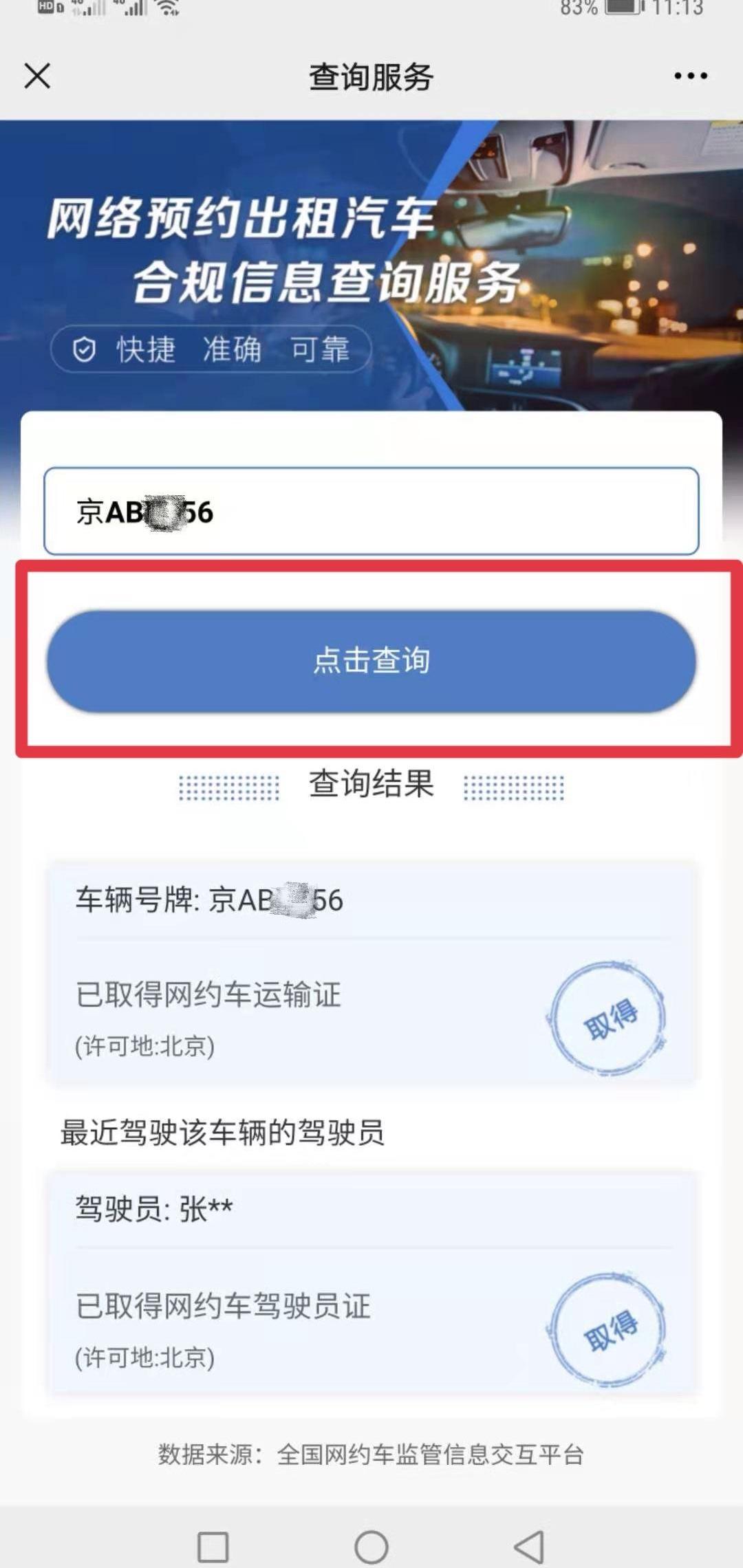Tap the 点击查询 button
The width and height of the screenshot is (743, 1568).
click(x=371, y=660)
